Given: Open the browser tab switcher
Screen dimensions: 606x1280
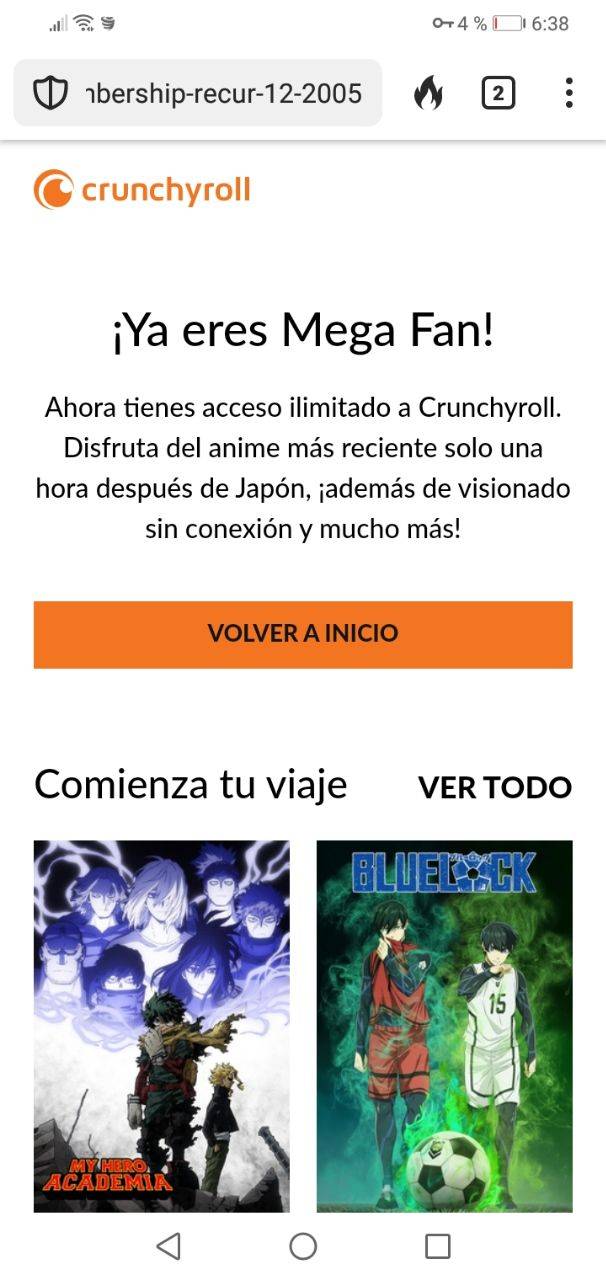Looking at the screenshot, I should (x=498, y=94).
